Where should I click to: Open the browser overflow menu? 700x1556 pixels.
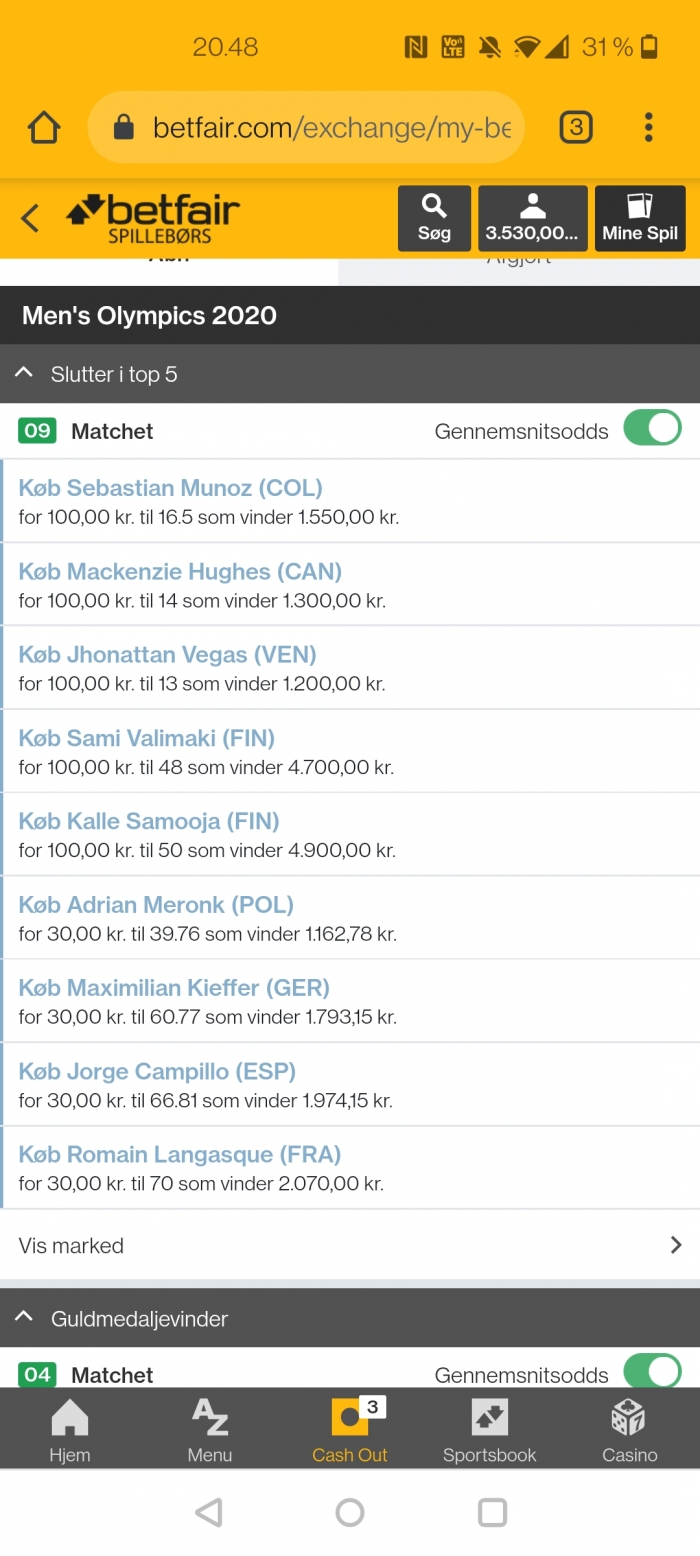[x=649, y=127]
